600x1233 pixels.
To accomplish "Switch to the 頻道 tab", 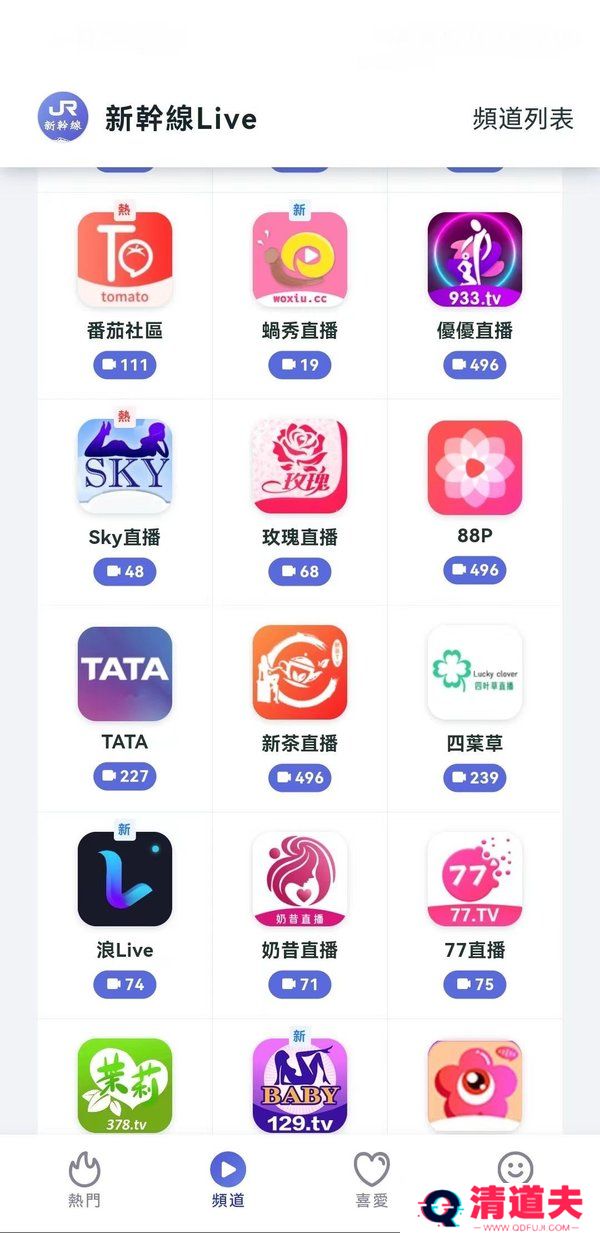I will 228,1180.
